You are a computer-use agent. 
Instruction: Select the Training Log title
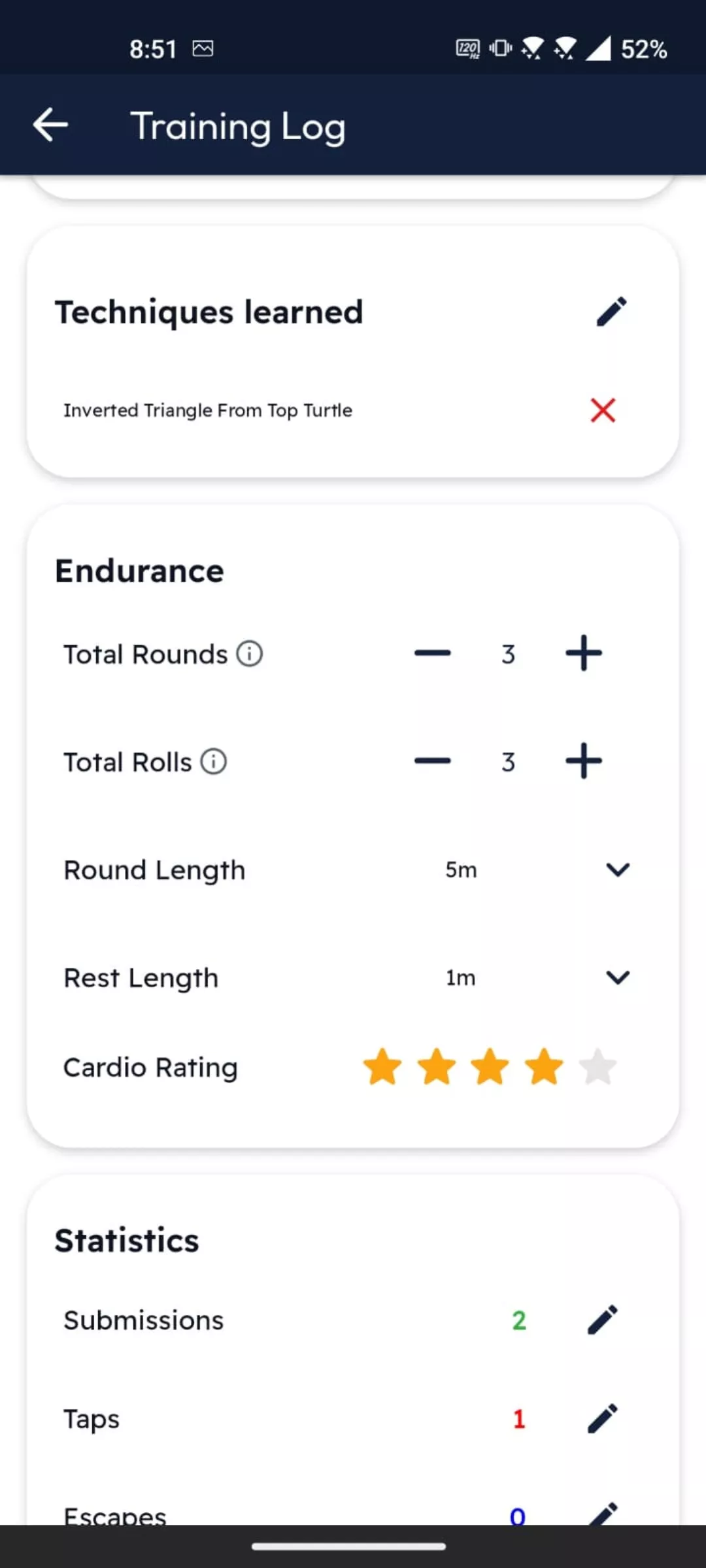[238, 125]
